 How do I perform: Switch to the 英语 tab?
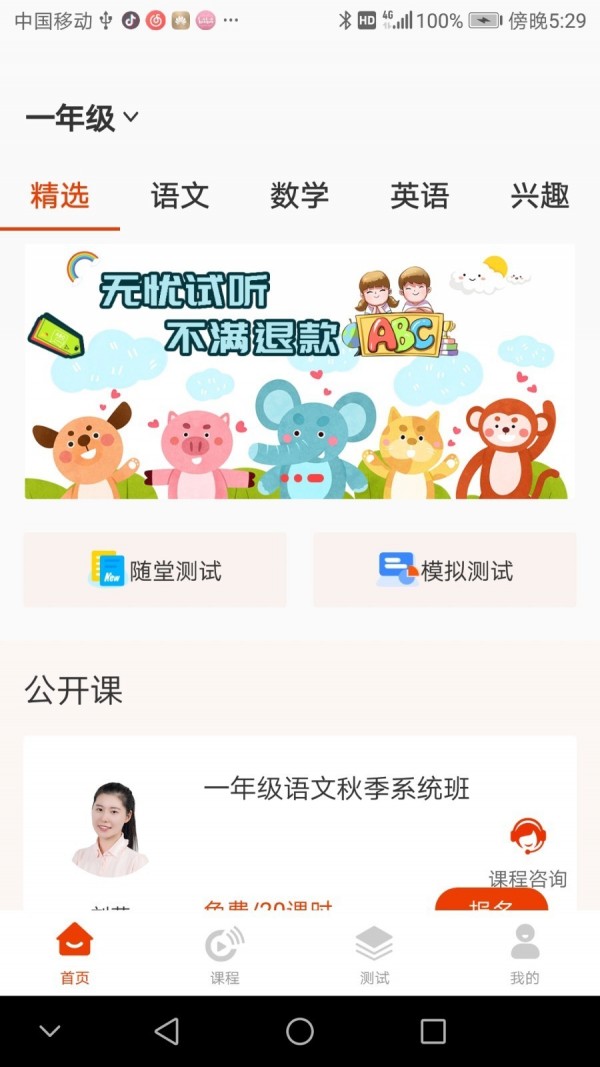[x=419, y=196]
